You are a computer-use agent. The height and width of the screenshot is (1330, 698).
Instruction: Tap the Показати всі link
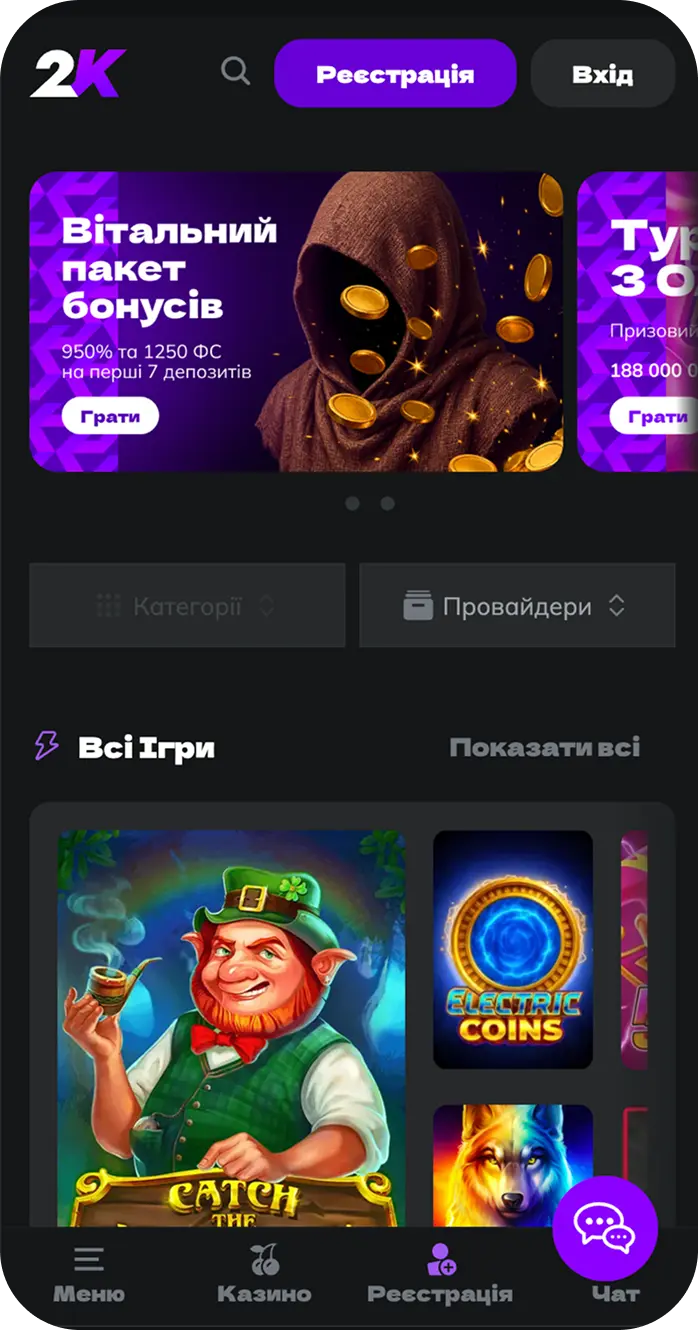[x=544, y=748]
